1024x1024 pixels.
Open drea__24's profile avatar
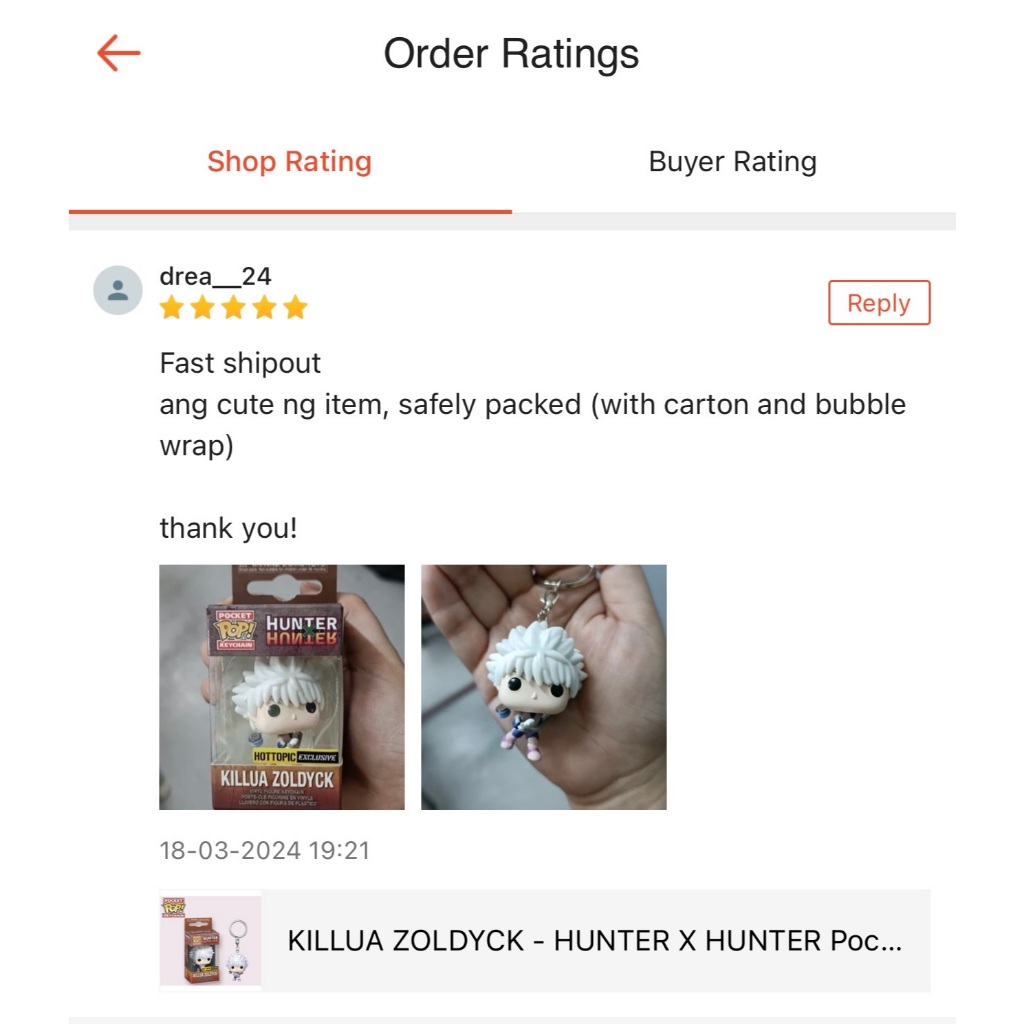118,290
